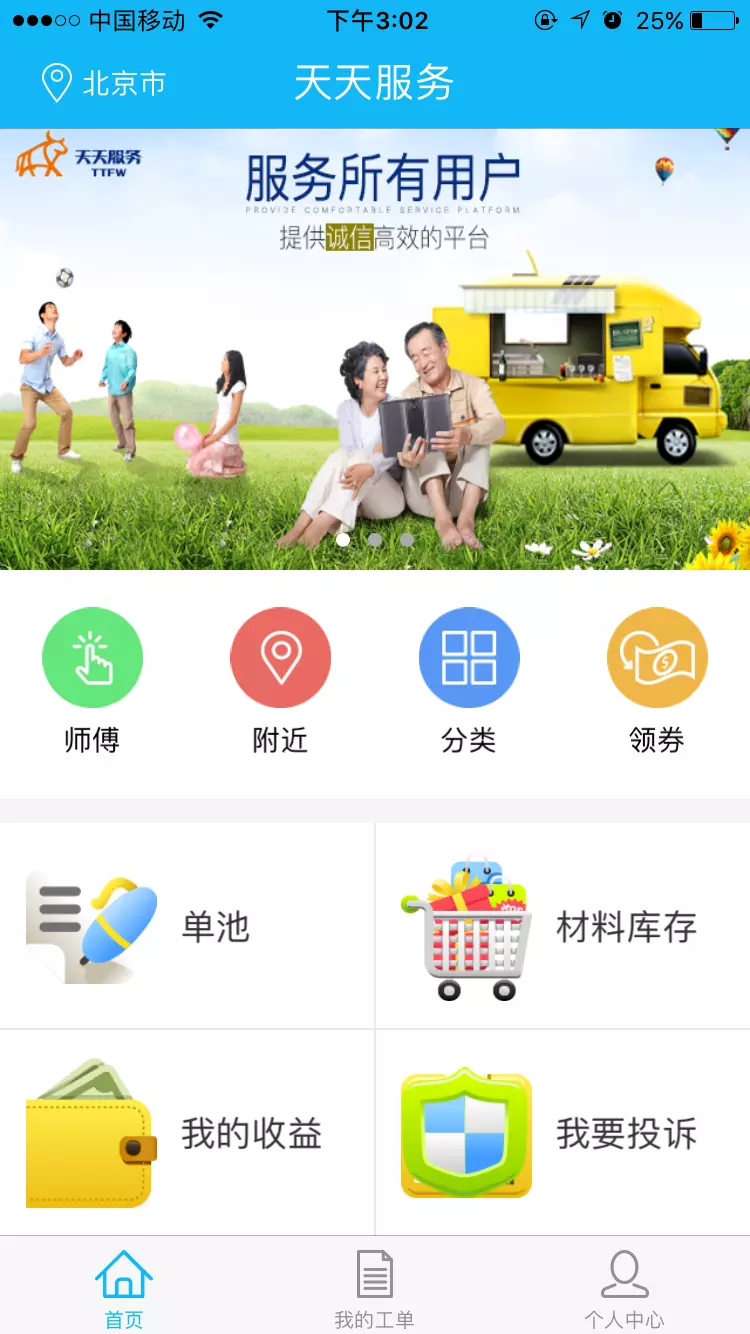File a complaint via 我要投诉

[x=562, y=1134]
